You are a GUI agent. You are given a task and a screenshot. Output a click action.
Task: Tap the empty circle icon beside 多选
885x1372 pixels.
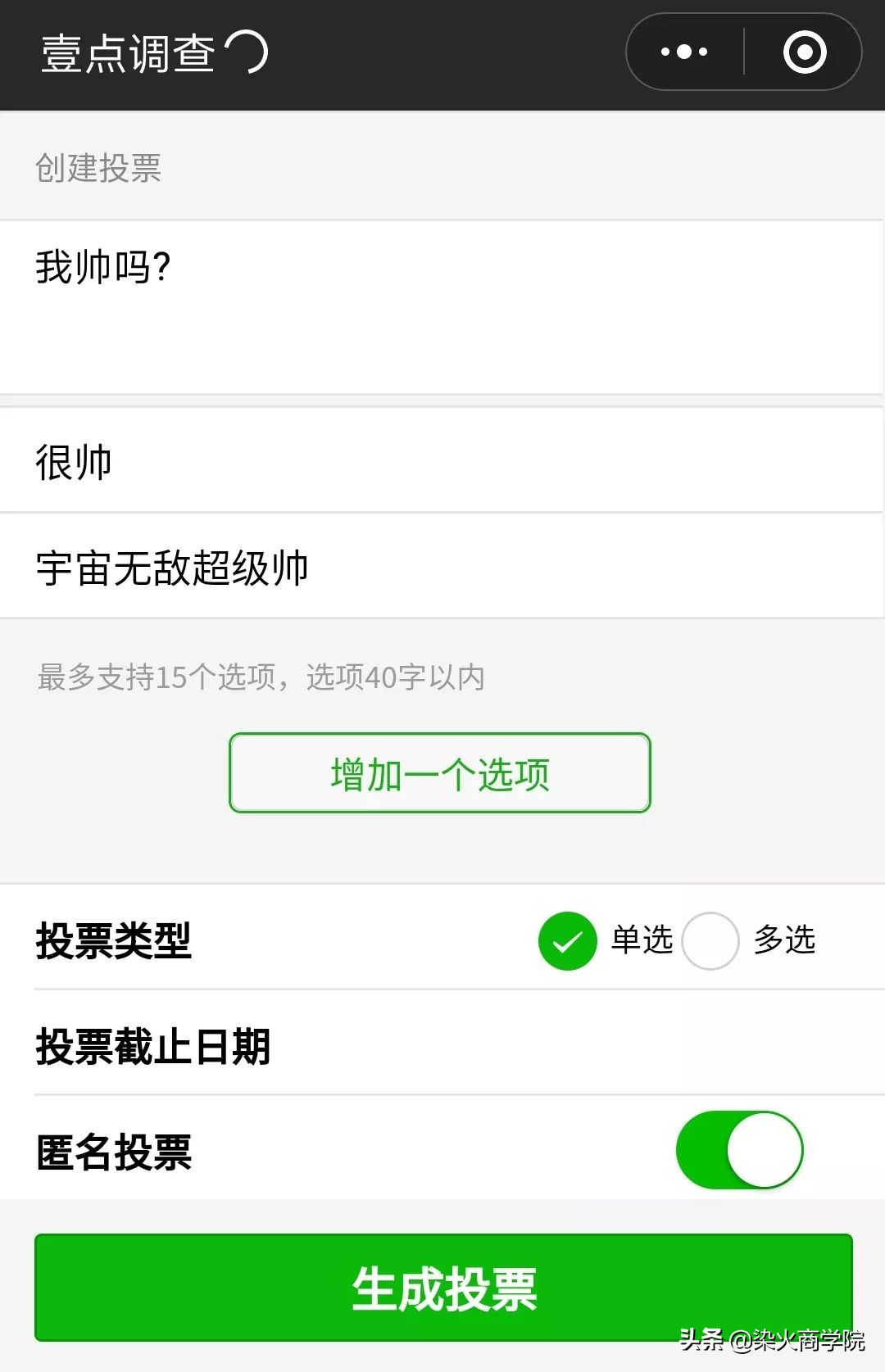point(710,942)
